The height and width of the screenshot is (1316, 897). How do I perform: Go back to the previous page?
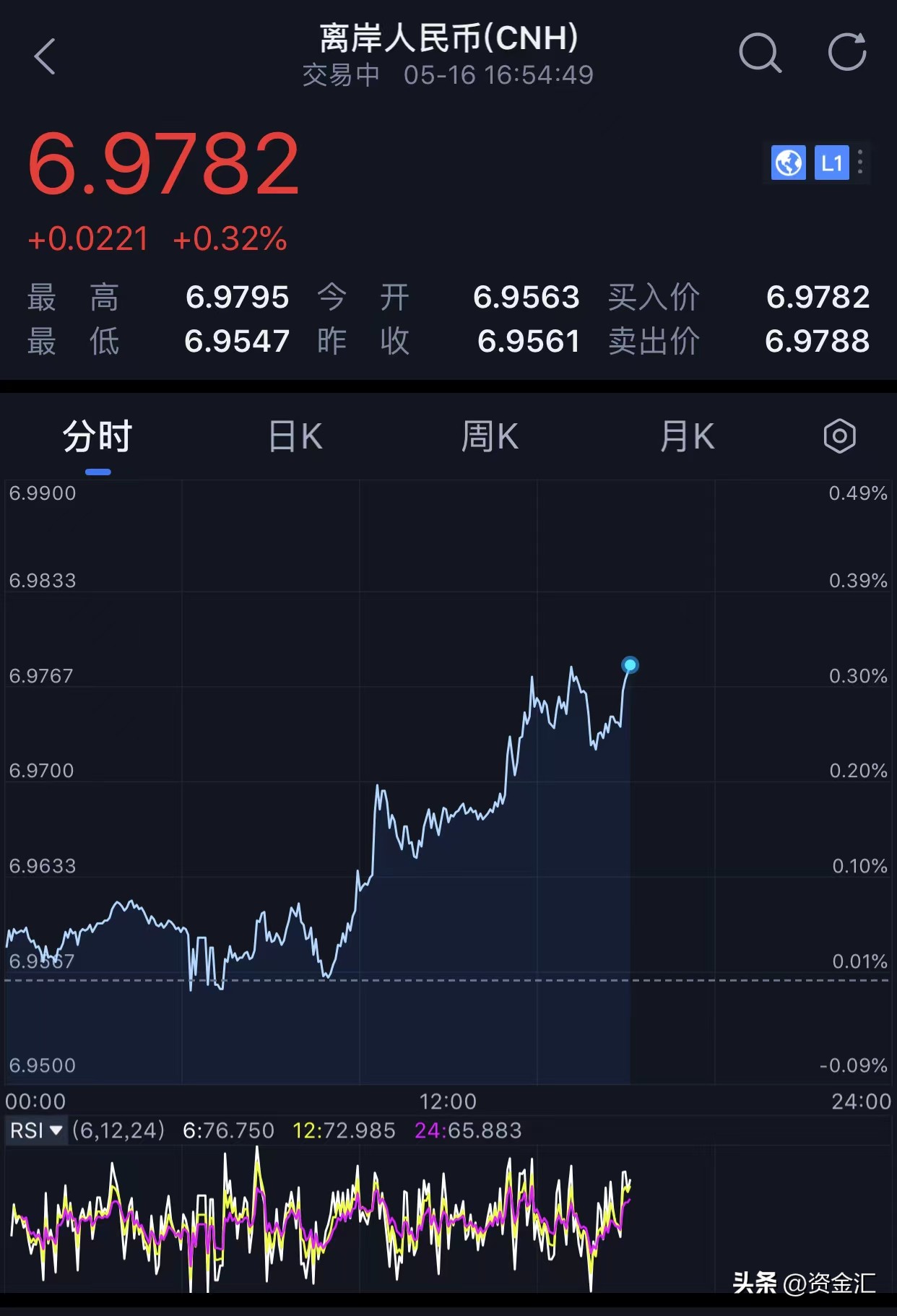45,56
